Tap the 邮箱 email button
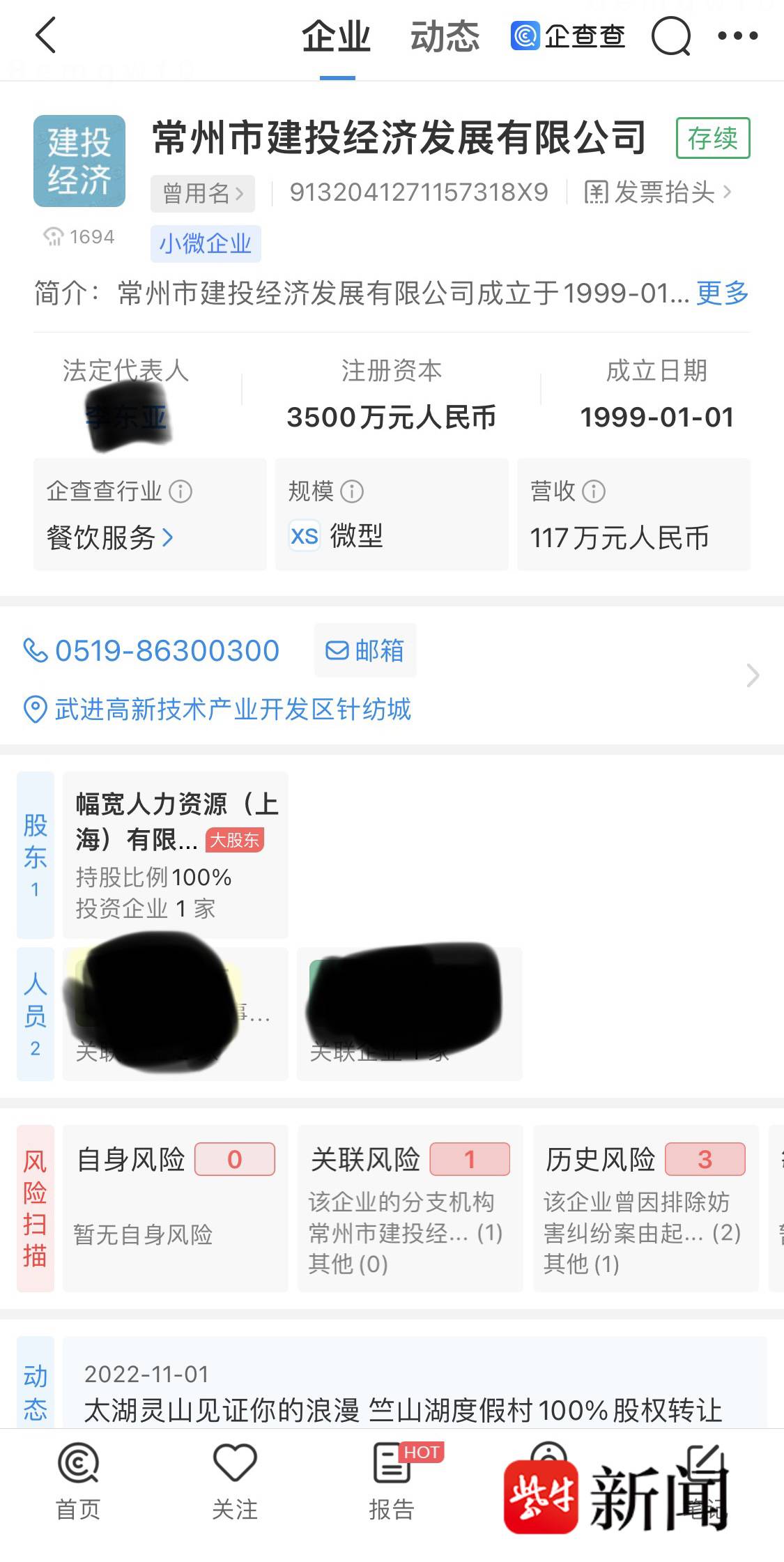Image resolution: width=784 pixels, height=1562 pixels. point(365,651)
